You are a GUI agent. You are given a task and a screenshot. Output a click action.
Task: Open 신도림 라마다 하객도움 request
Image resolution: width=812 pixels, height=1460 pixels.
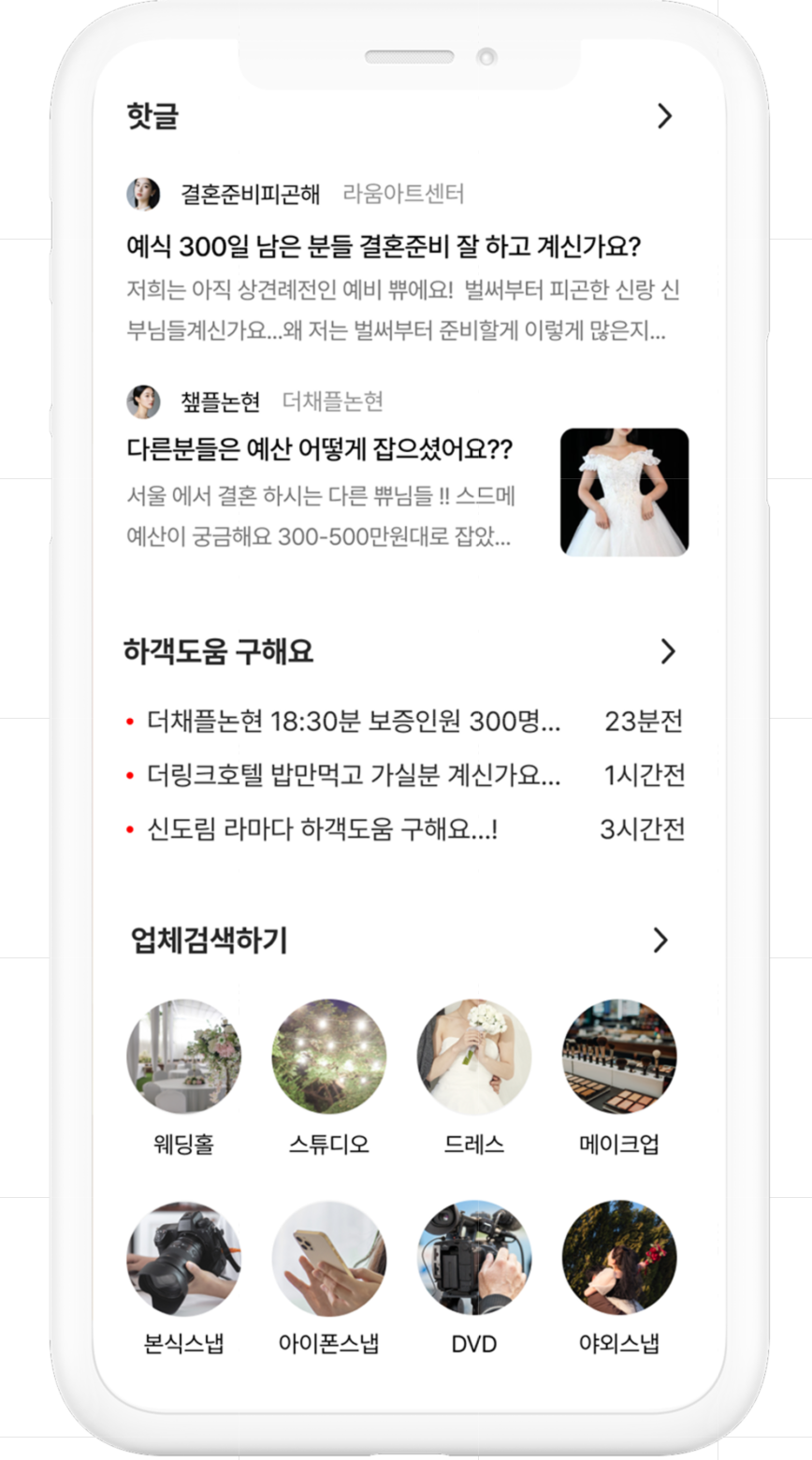(323, 829)
